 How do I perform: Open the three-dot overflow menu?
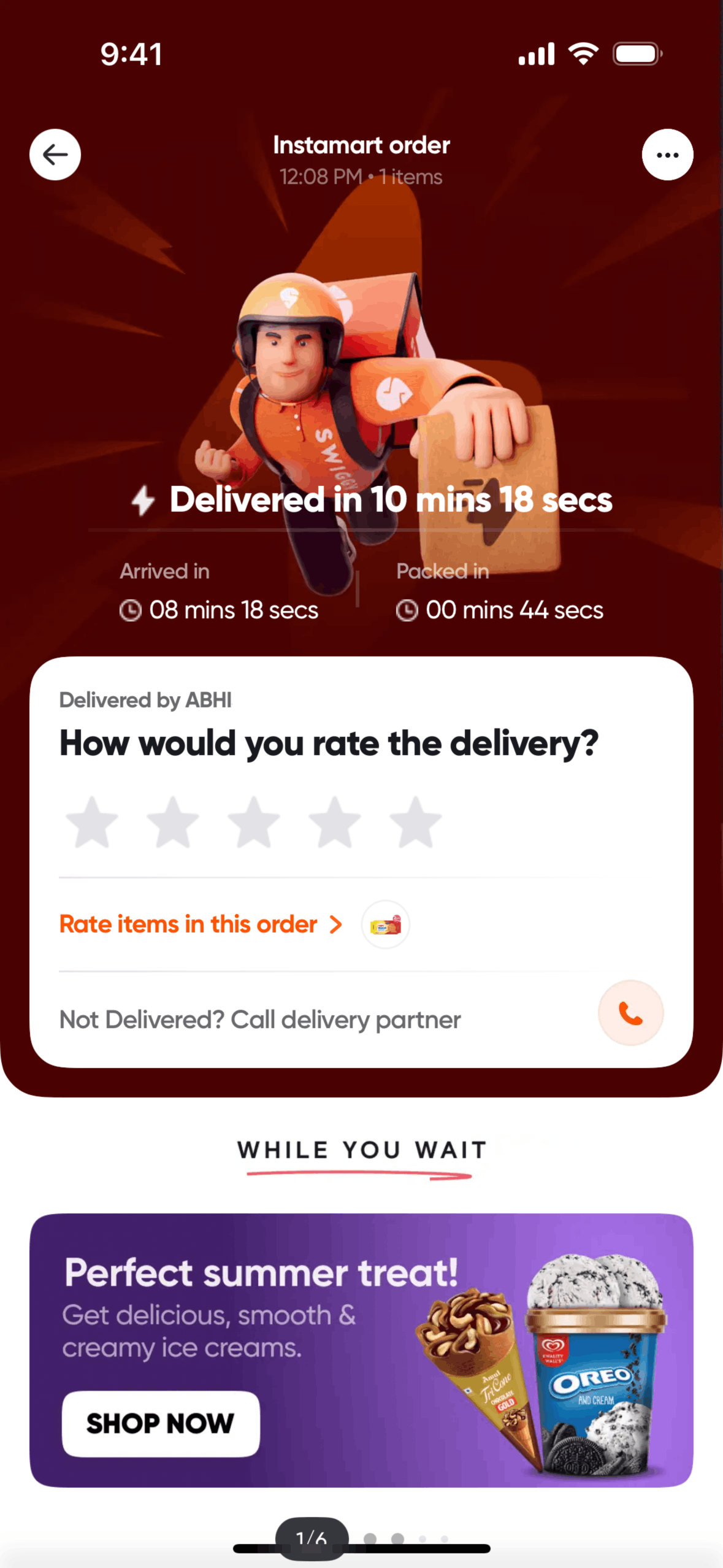[x=667, y=155]
